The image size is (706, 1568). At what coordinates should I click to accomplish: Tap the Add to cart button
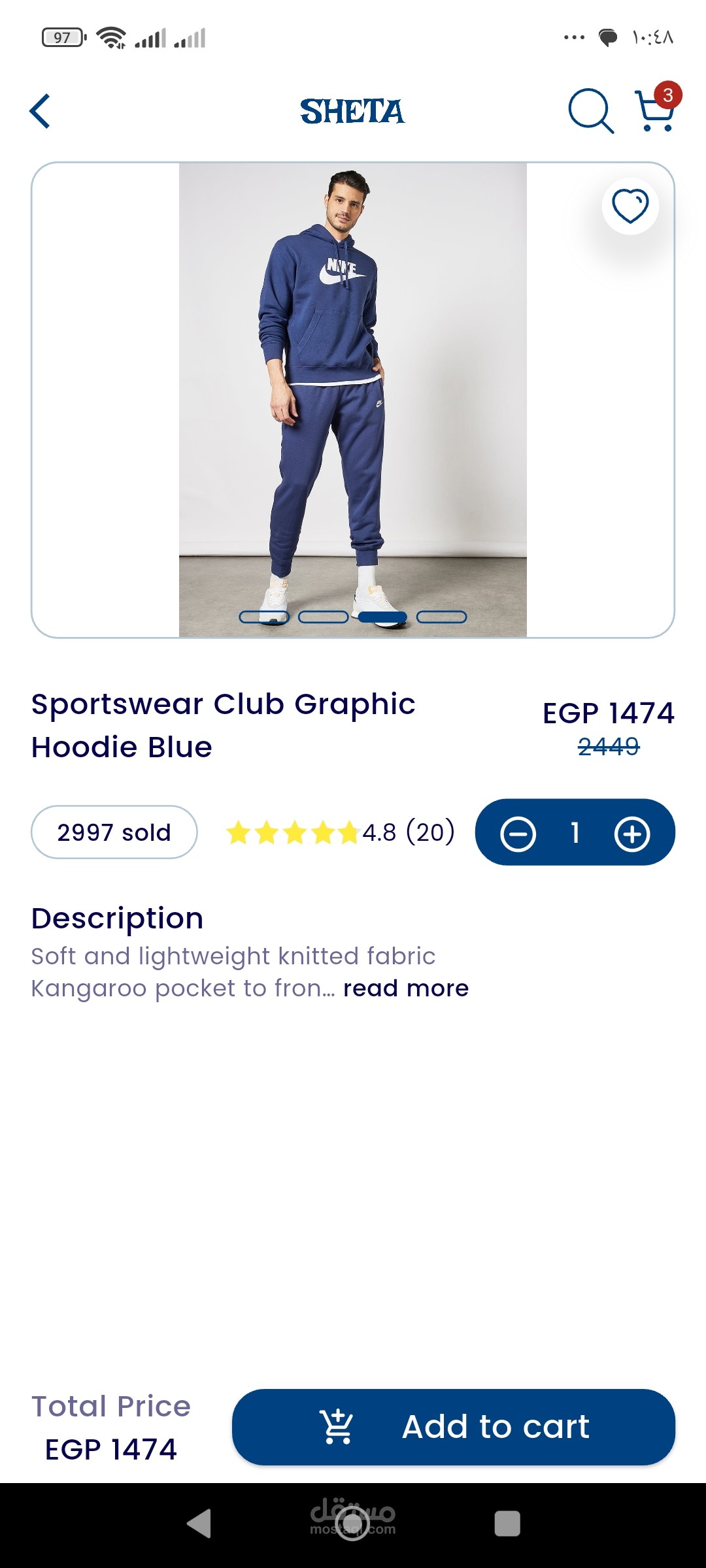[454, 1427]
